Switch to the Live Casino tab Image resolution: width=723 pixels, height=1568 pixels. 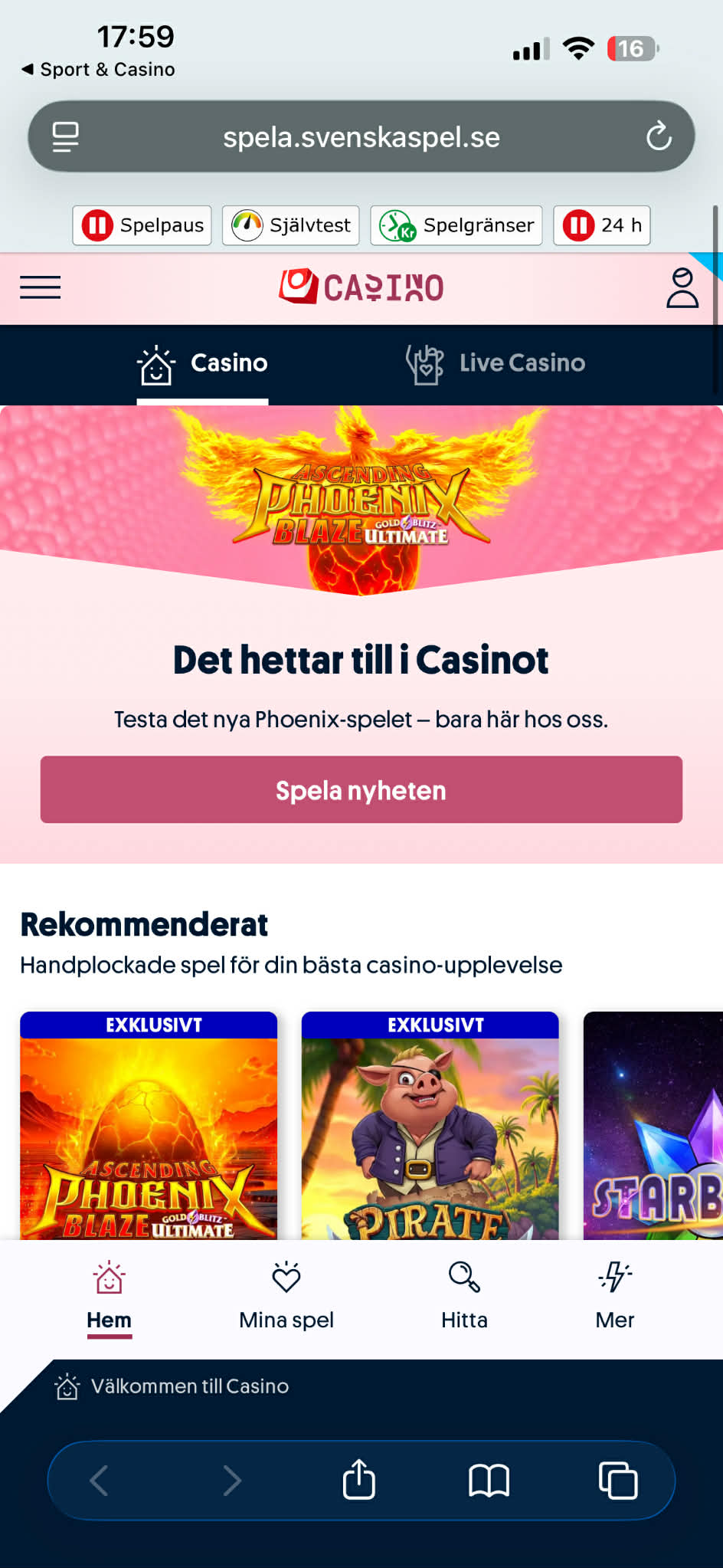tap(496, 364)
